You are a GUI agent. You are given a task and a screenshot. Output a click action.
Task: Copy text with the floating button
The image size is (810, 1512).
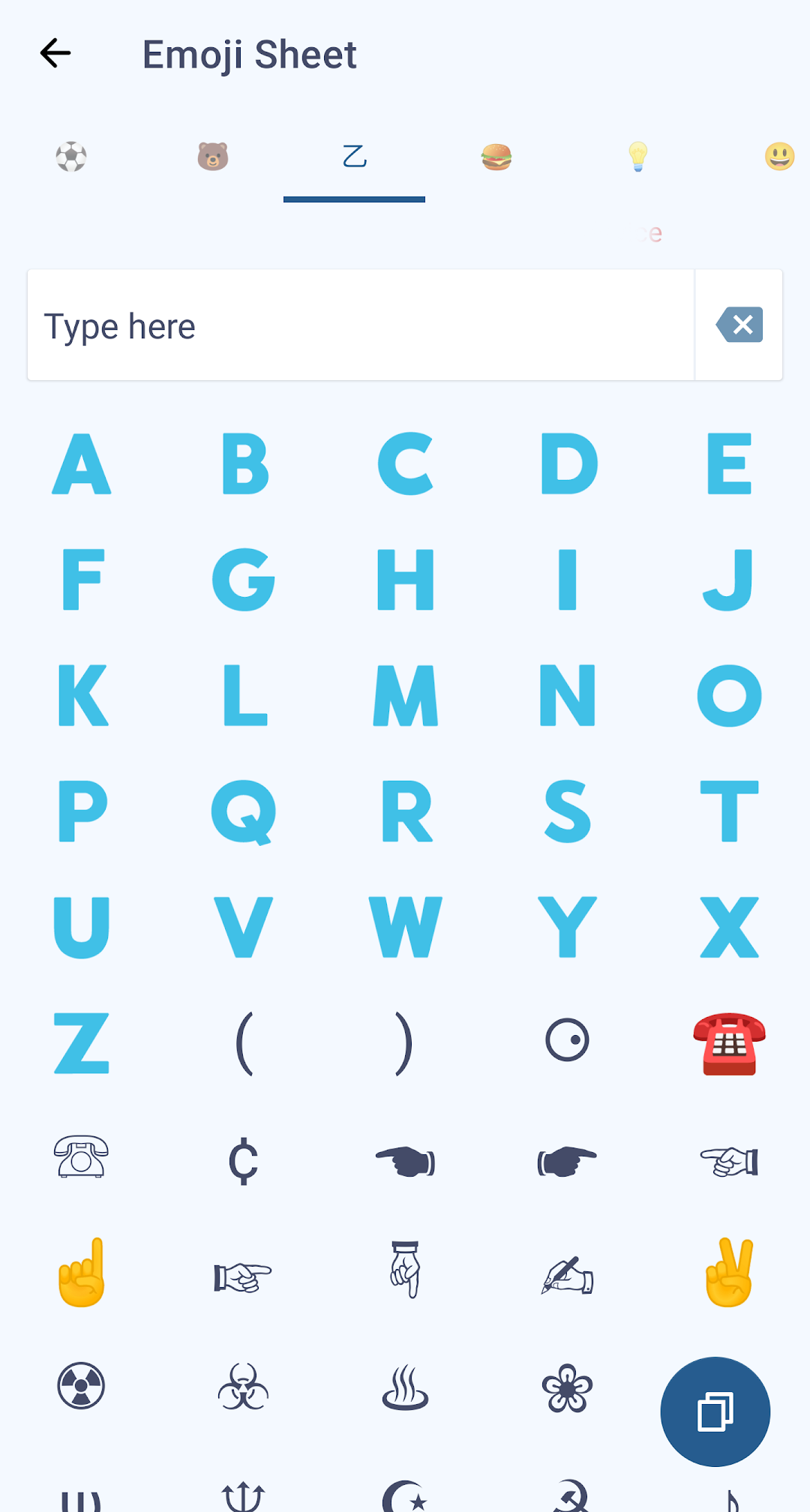[715, 1411]
